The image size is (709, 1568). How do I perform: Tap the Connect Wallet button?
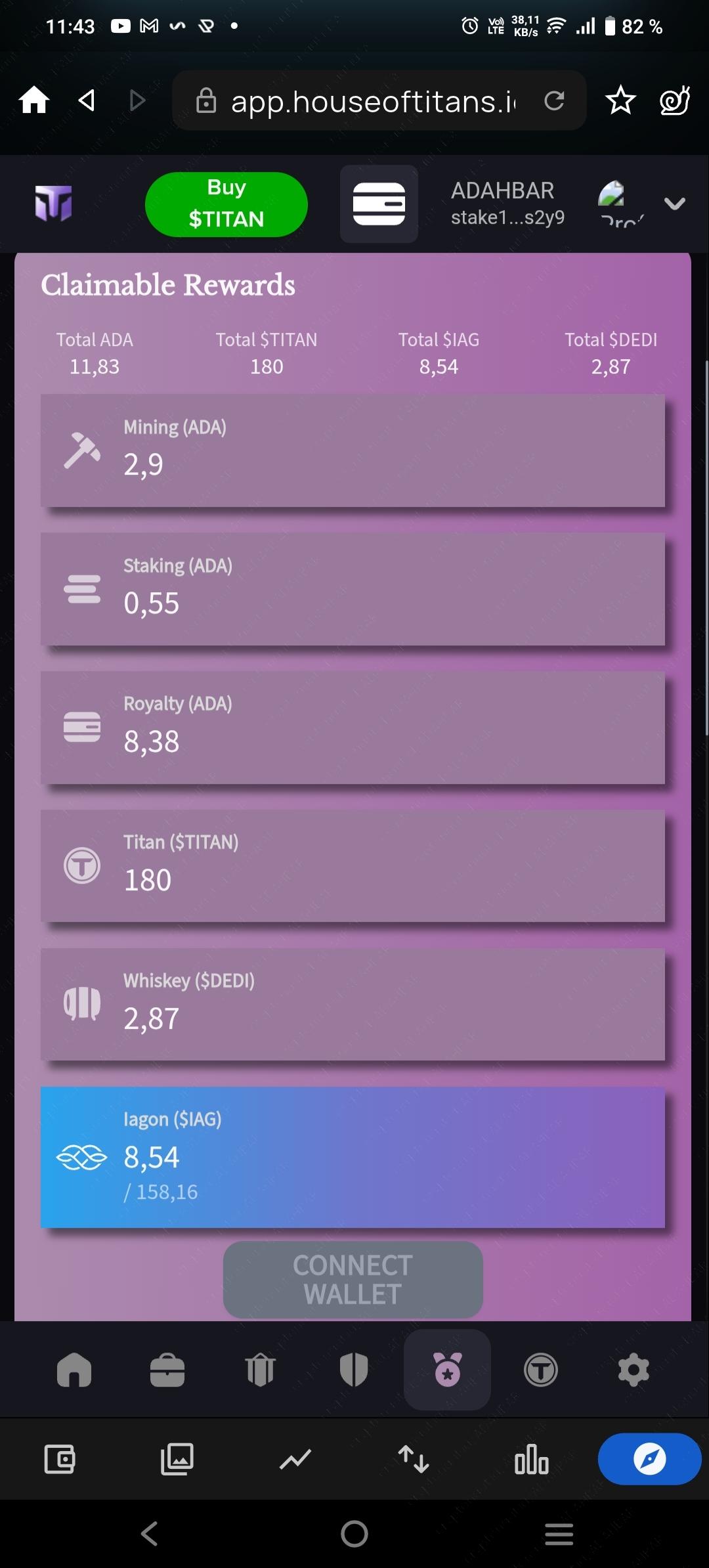[353, 1279]
